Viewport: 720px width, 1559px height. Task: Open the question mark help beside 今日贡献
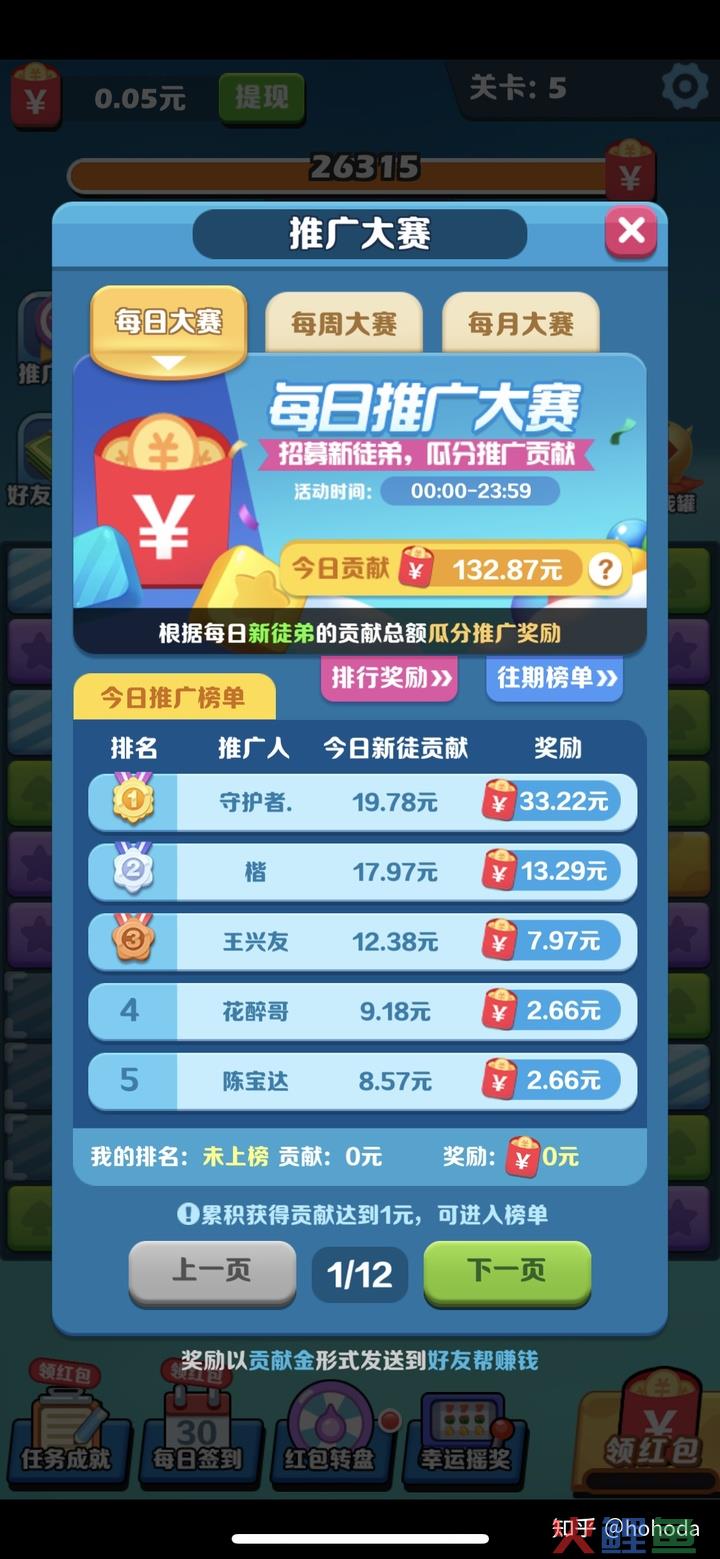(x=604, y=570)
